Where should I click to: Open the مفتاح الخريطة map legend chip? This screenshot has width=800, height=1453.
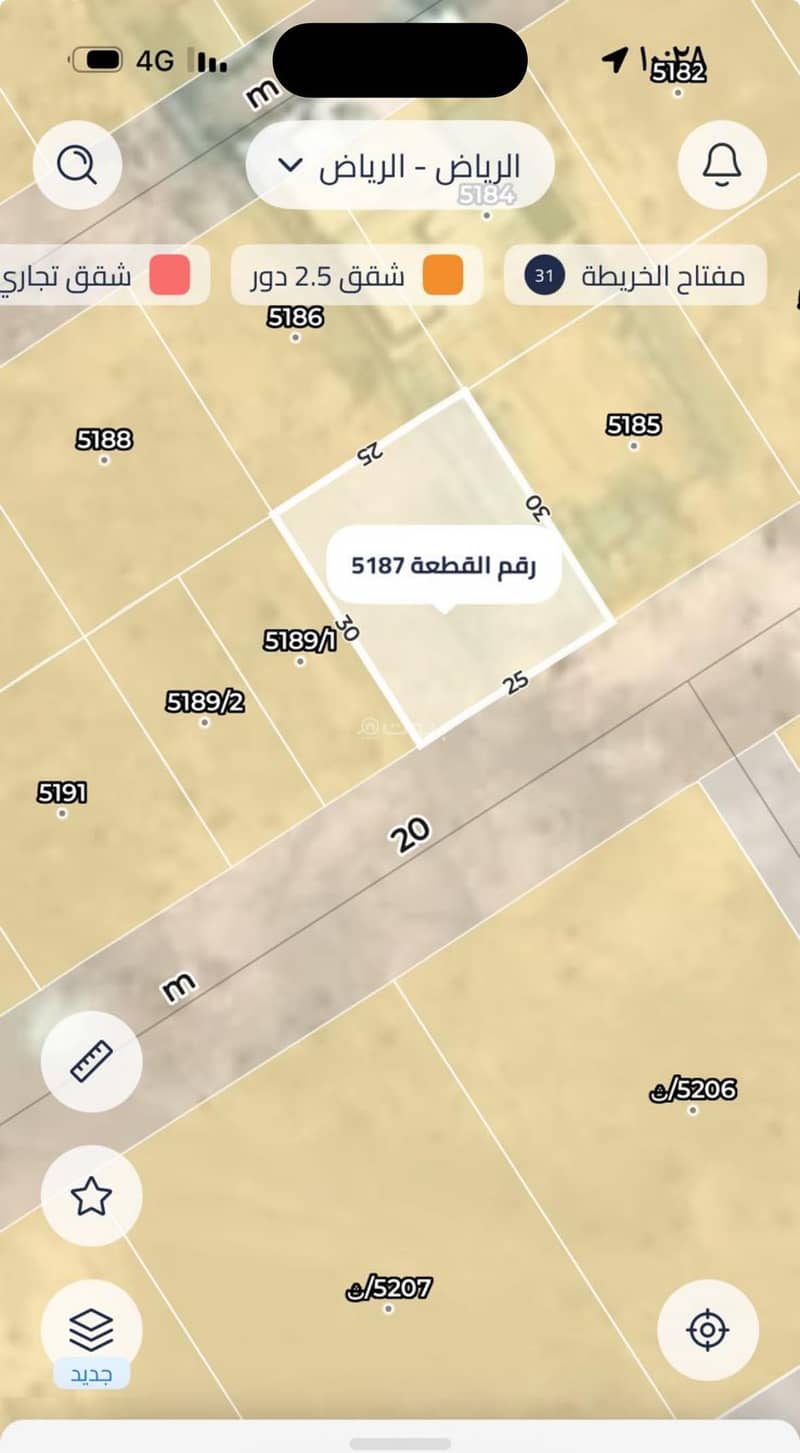[x=635, y=276]
